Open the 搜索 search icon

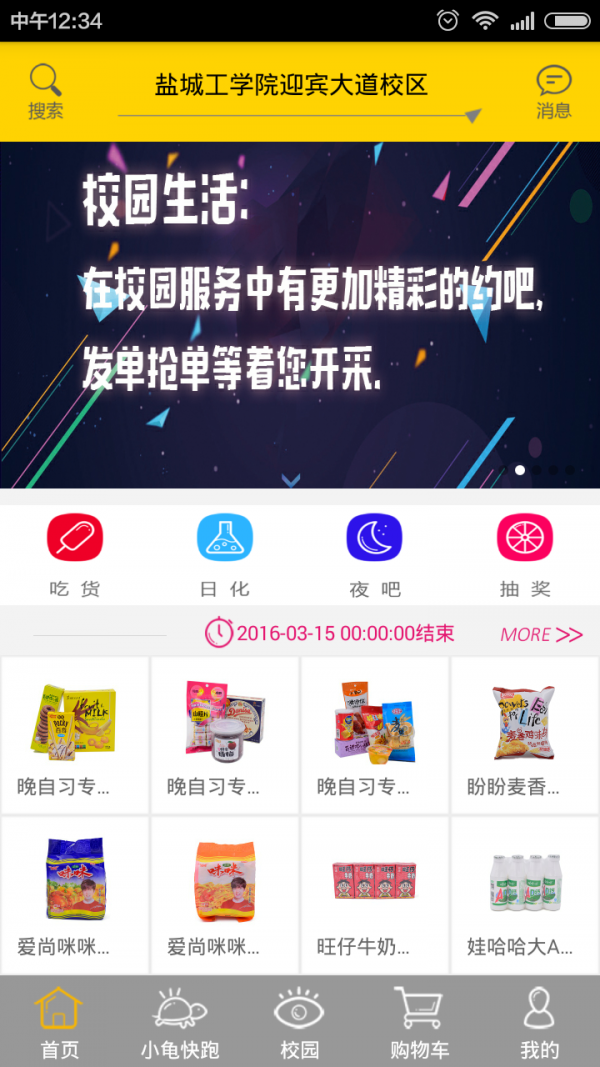45,92
